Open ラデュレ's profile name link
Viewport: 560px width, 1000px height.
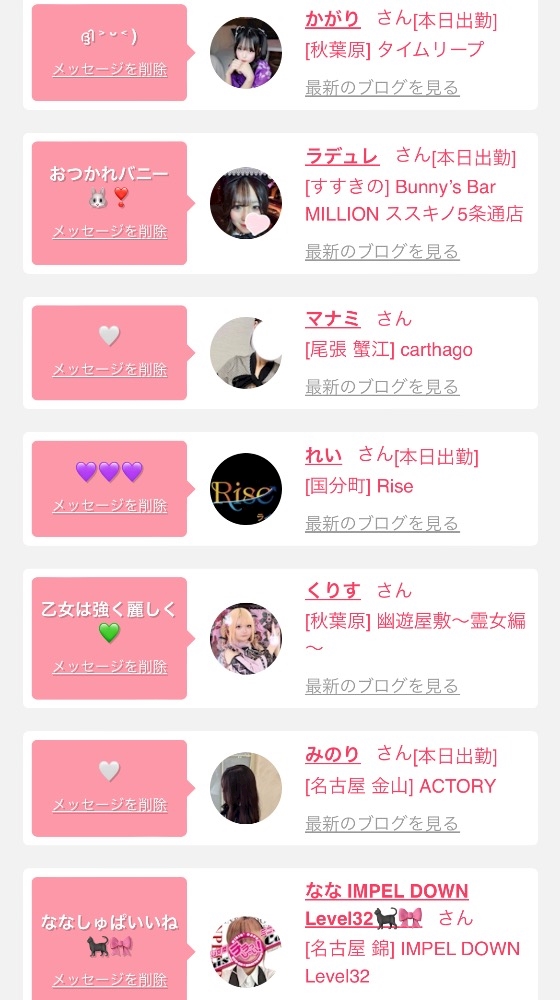[x=342, y=156]
